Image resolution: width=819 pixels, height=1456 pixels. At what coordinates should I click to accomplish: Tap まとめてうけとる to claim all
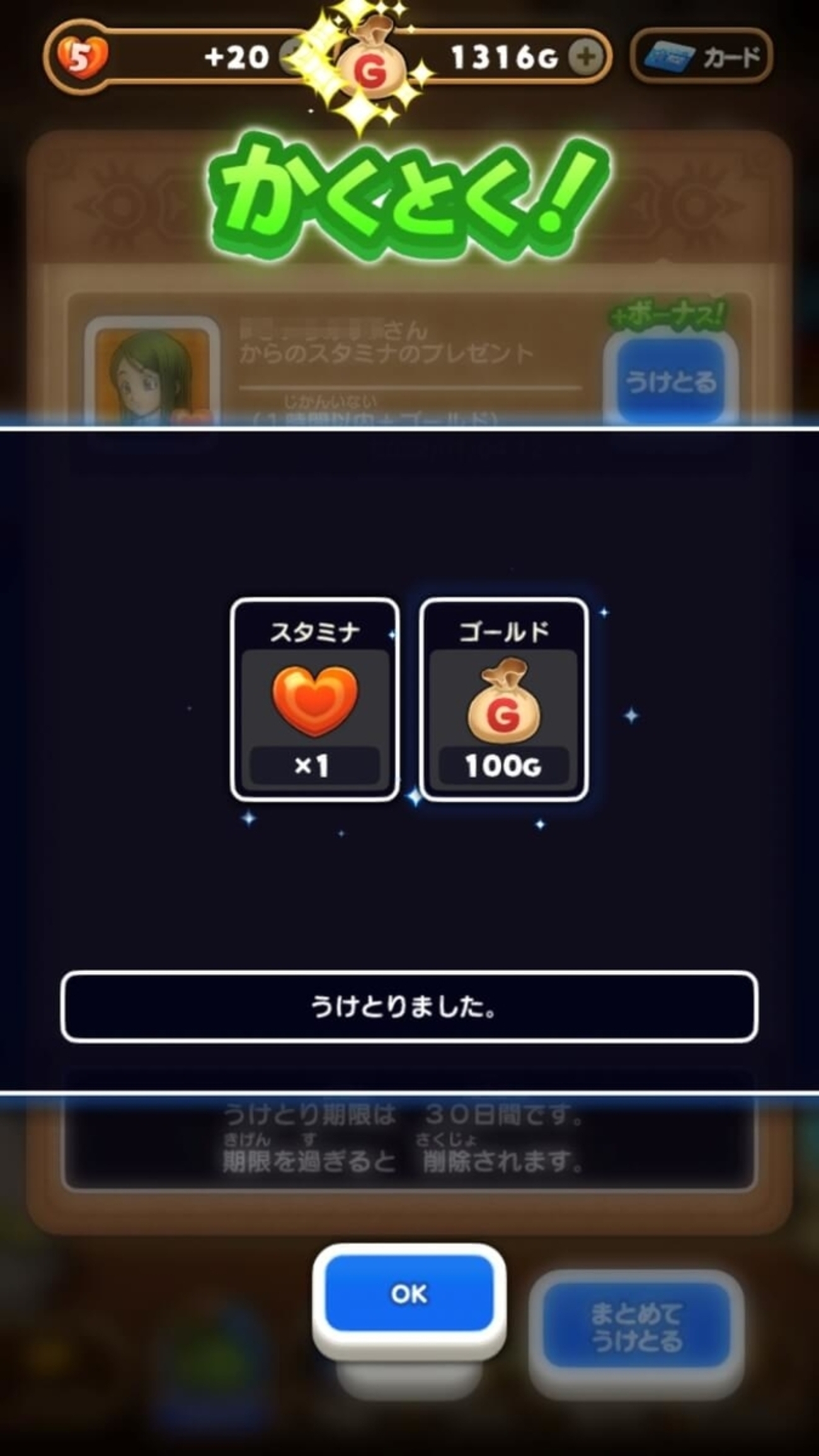pos(636,1327)
